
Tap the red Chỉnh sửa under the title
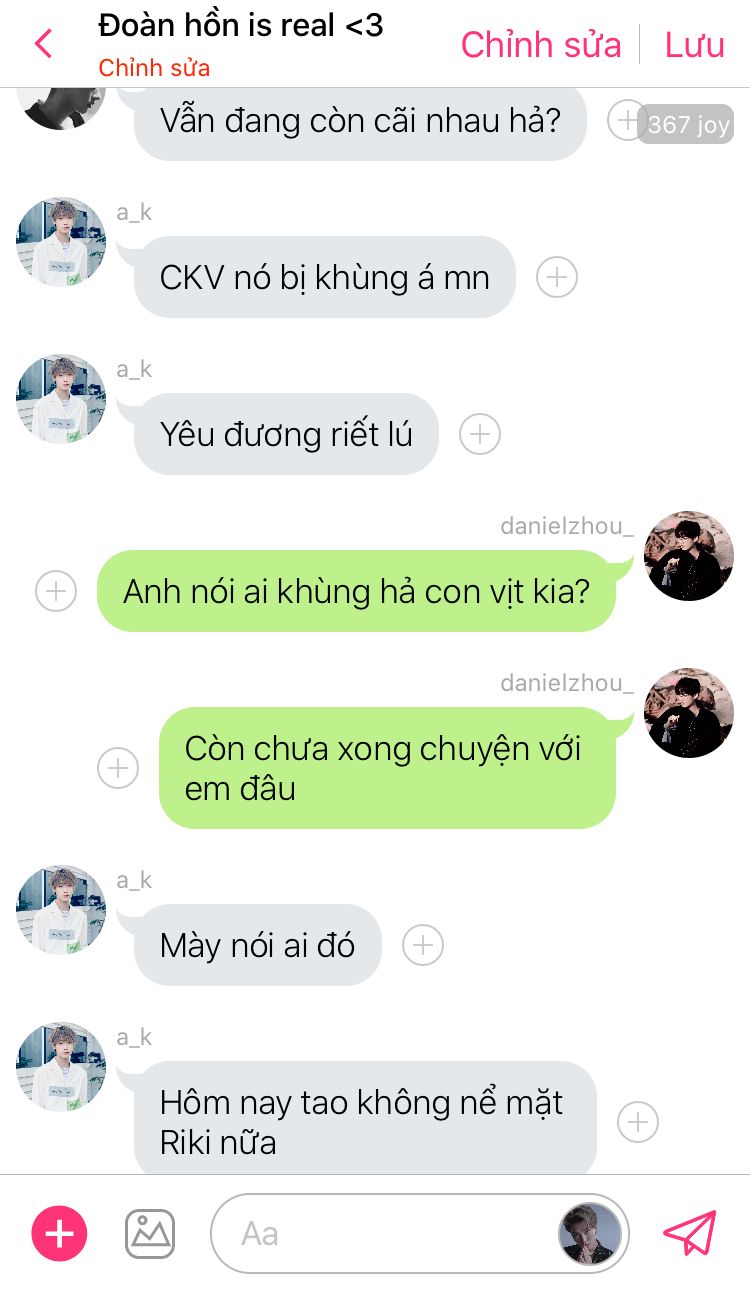[x=154, y=68]
